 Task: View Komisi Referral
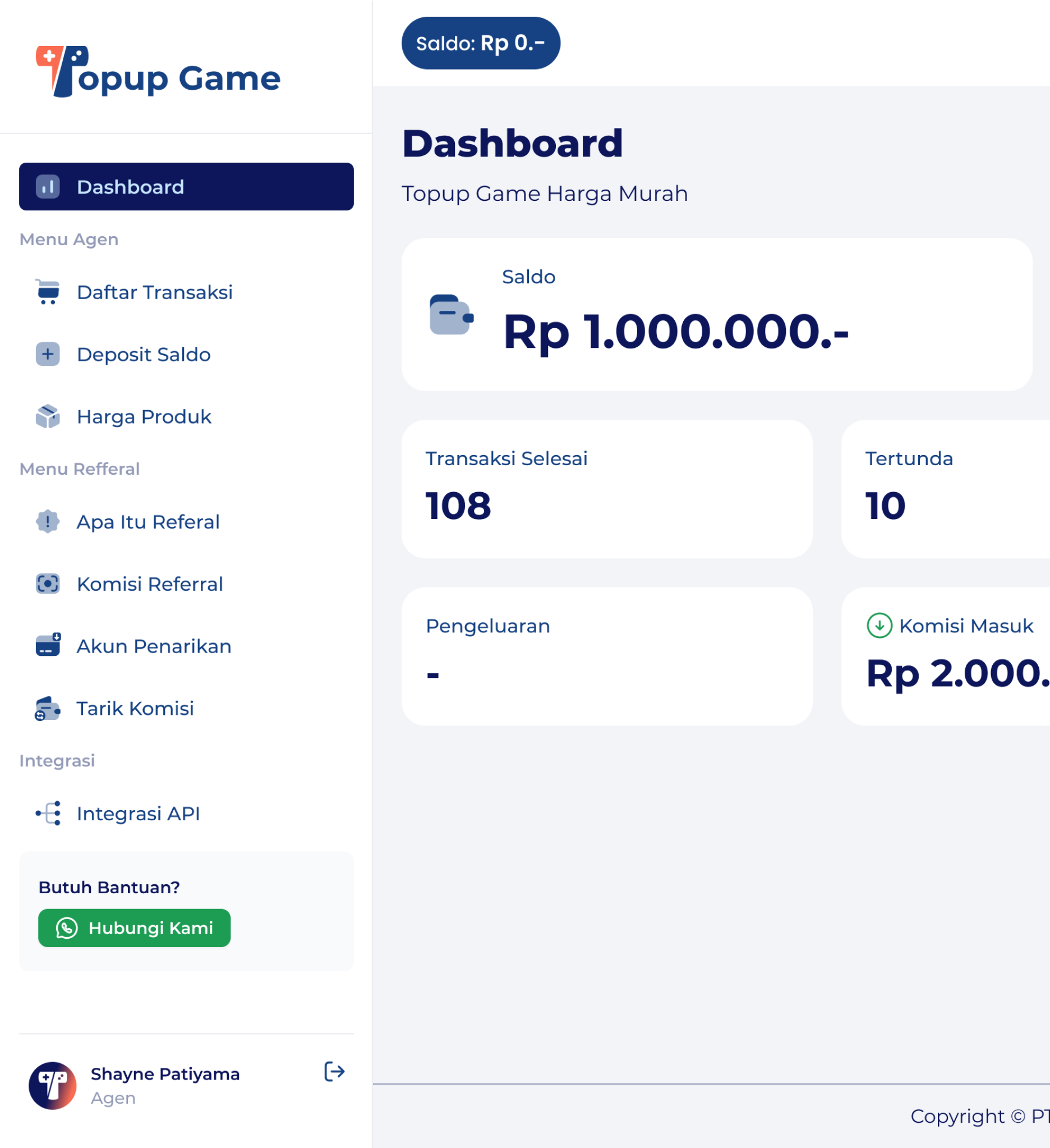pyautogui.click(x=149, y=584)
